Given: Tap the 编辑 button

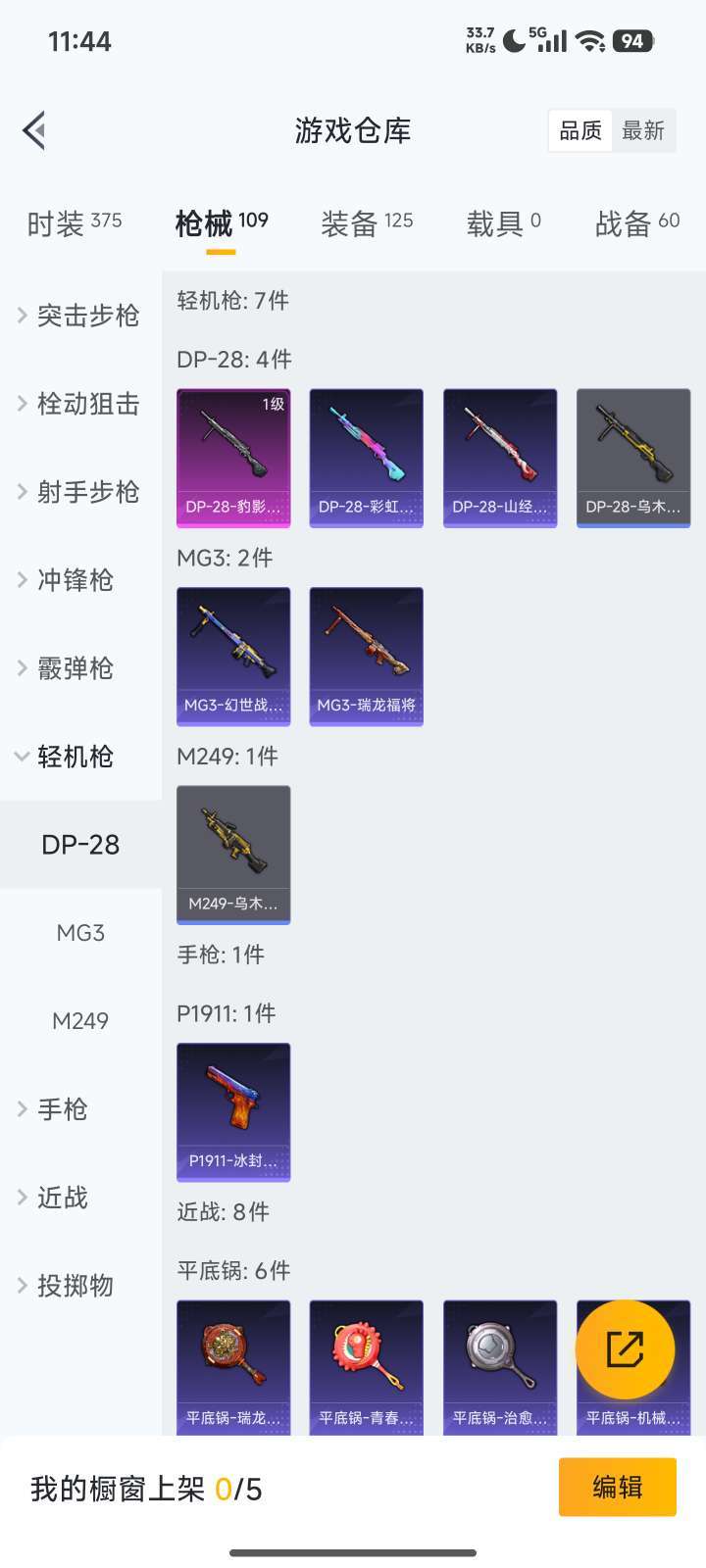Looking at the screenshot, I should pos(617,1487).
